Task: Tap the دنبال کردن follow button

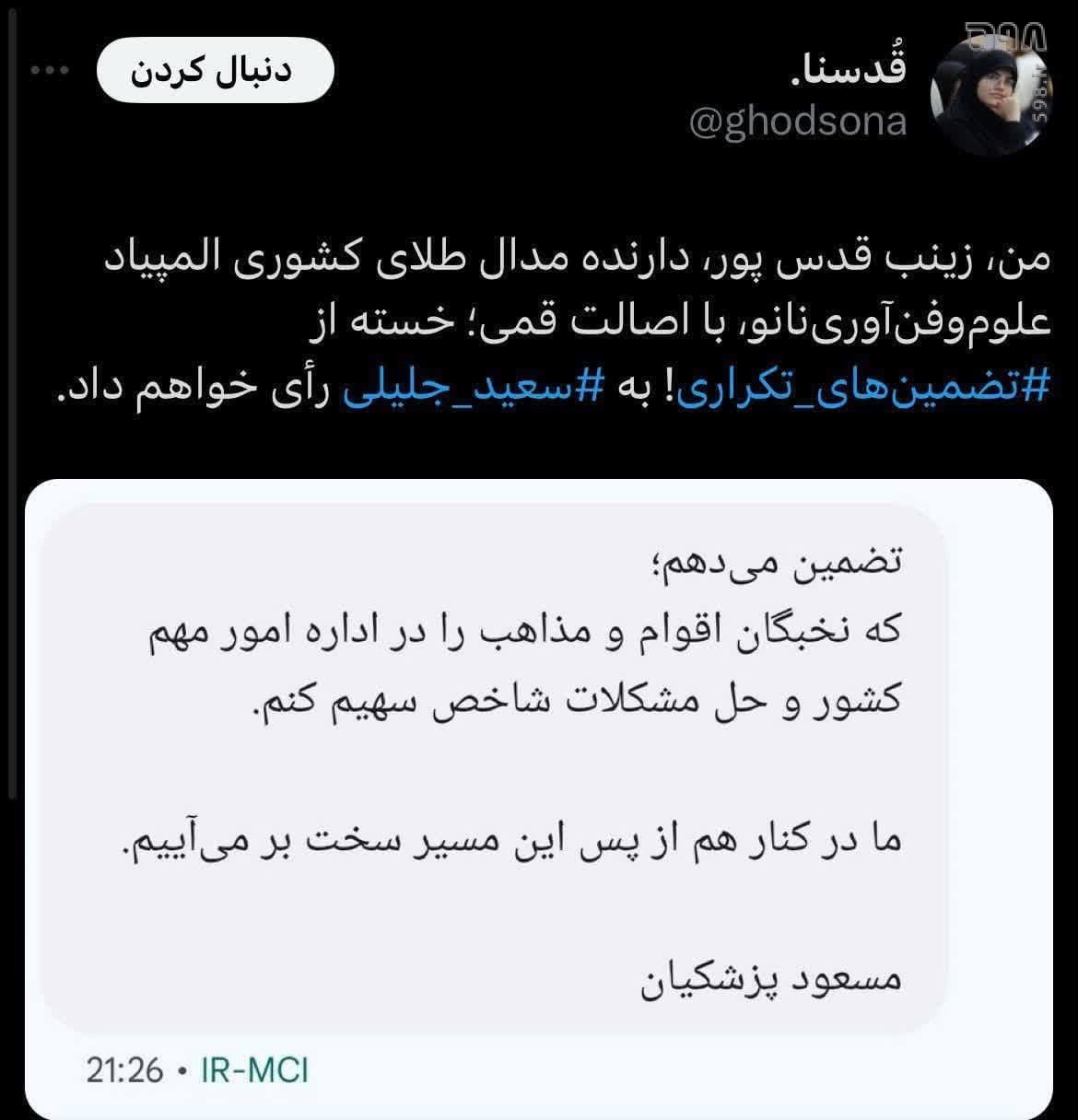Action: pos(214,72)
